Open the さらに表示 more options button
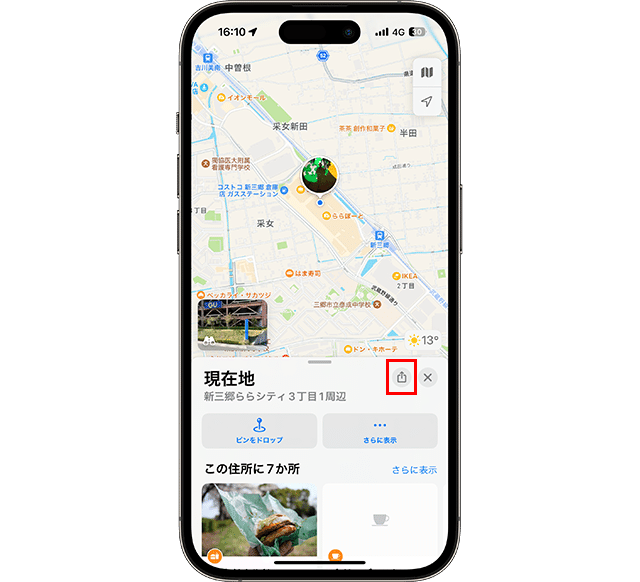 379,431
